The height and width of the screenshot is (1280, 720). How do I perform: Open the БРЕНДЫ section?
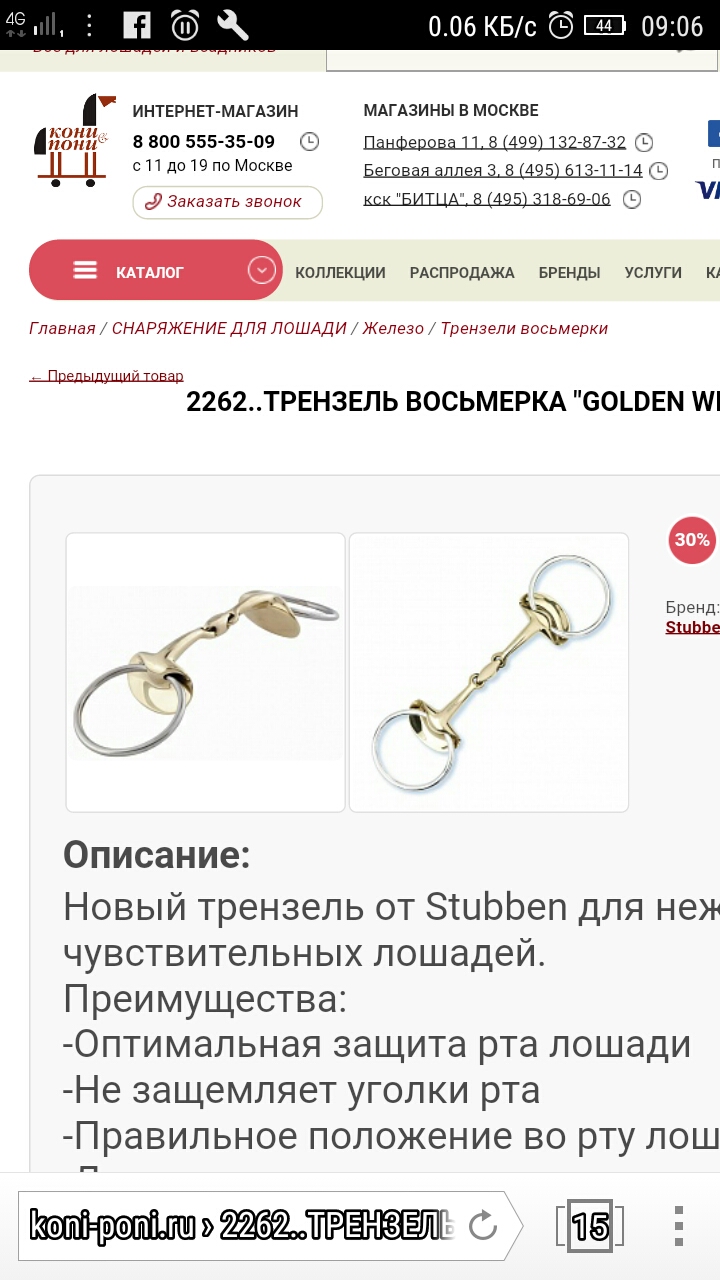coord(569,272)
